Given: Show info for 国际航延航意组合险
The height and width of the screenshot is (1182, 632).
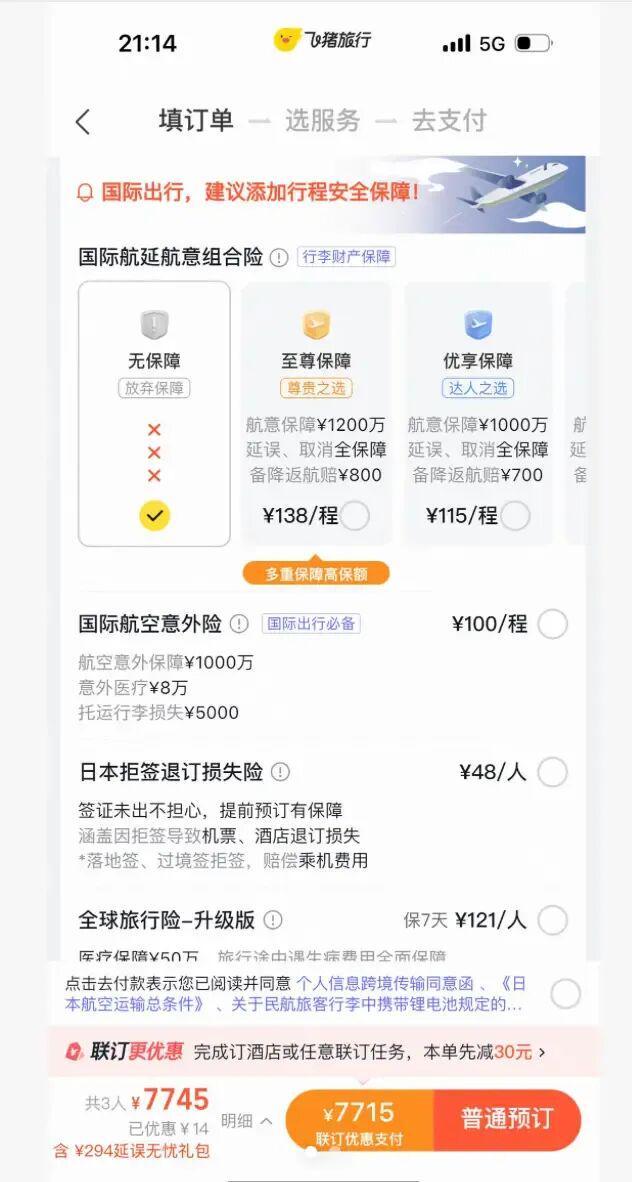Looking at the screenshot, I should click(279, 257).
